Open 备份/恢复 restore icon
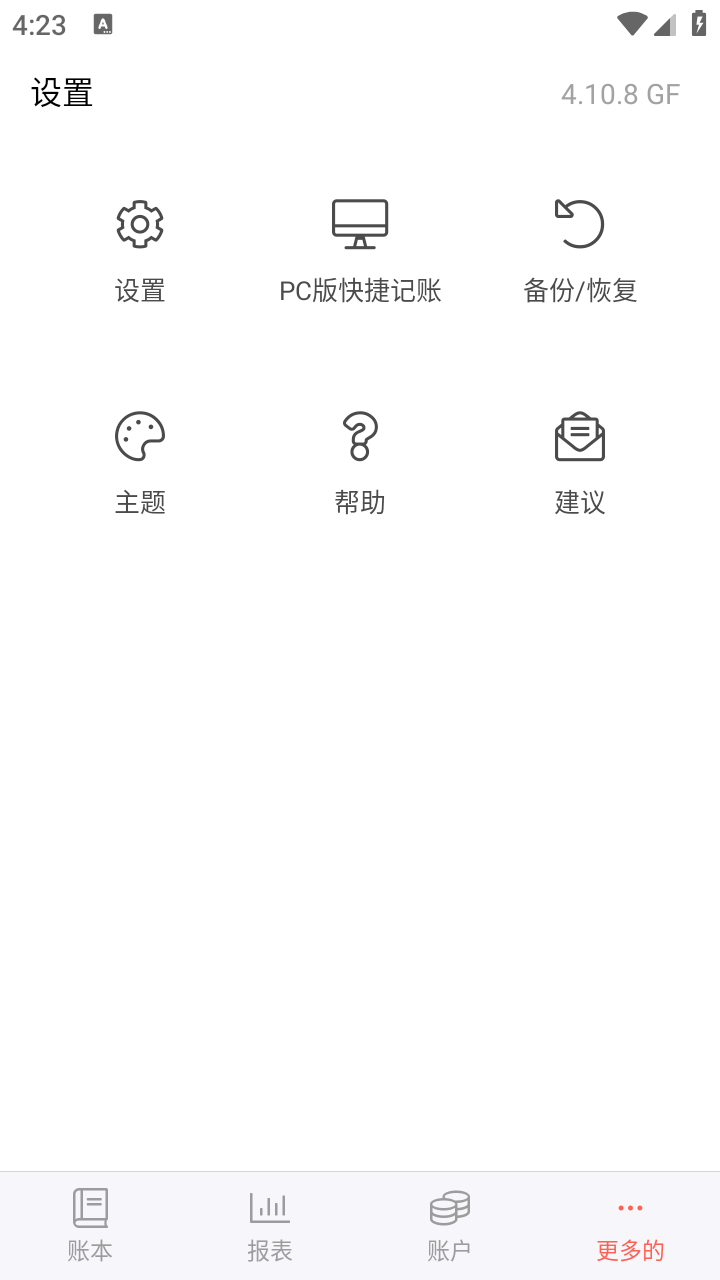This screenshot has width=720, height=1280. pos(580,223)
